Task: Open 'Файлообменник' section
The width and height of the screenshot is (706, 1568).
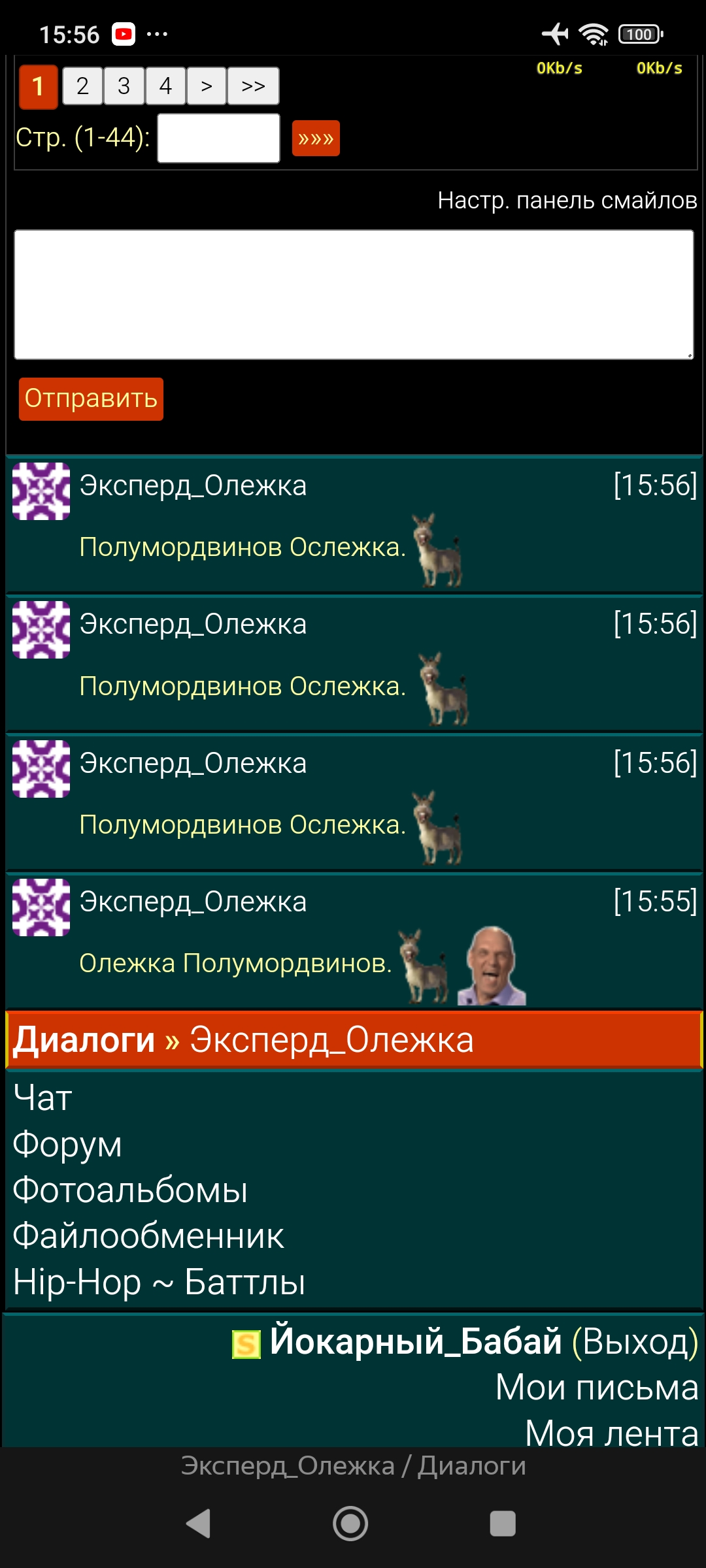Action: click(x=148, y=1236)
